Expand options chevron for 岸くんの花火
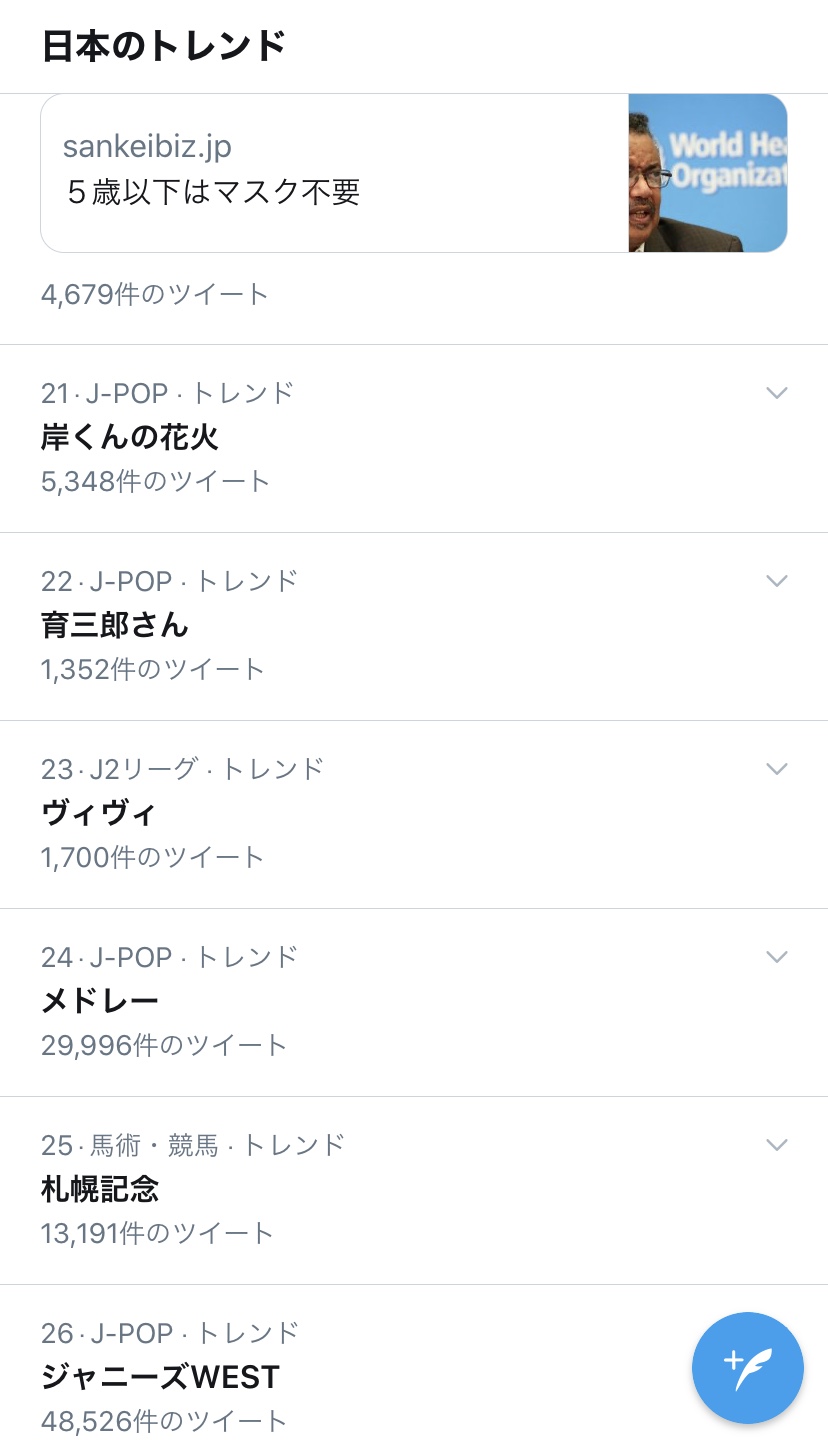This screenshot has height=1440, width=828. (x=777, y=392)
